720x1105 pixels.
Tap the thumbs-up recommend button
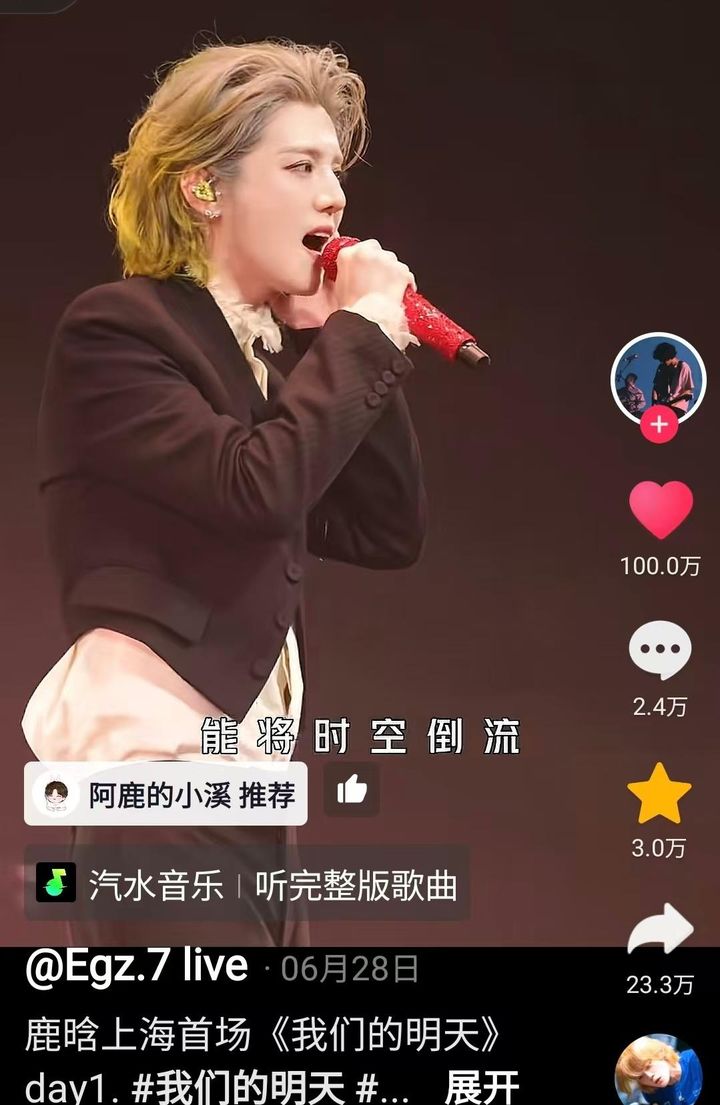(351, 790)
